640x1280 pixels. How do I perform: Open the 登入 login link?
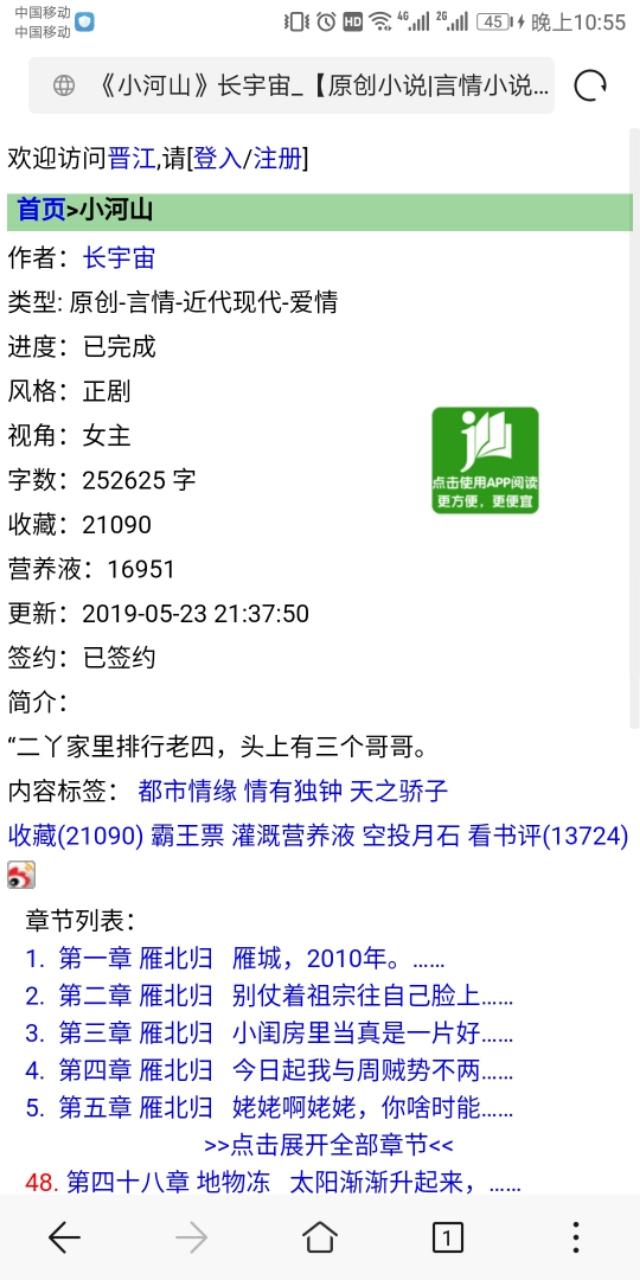coord(217,158)
